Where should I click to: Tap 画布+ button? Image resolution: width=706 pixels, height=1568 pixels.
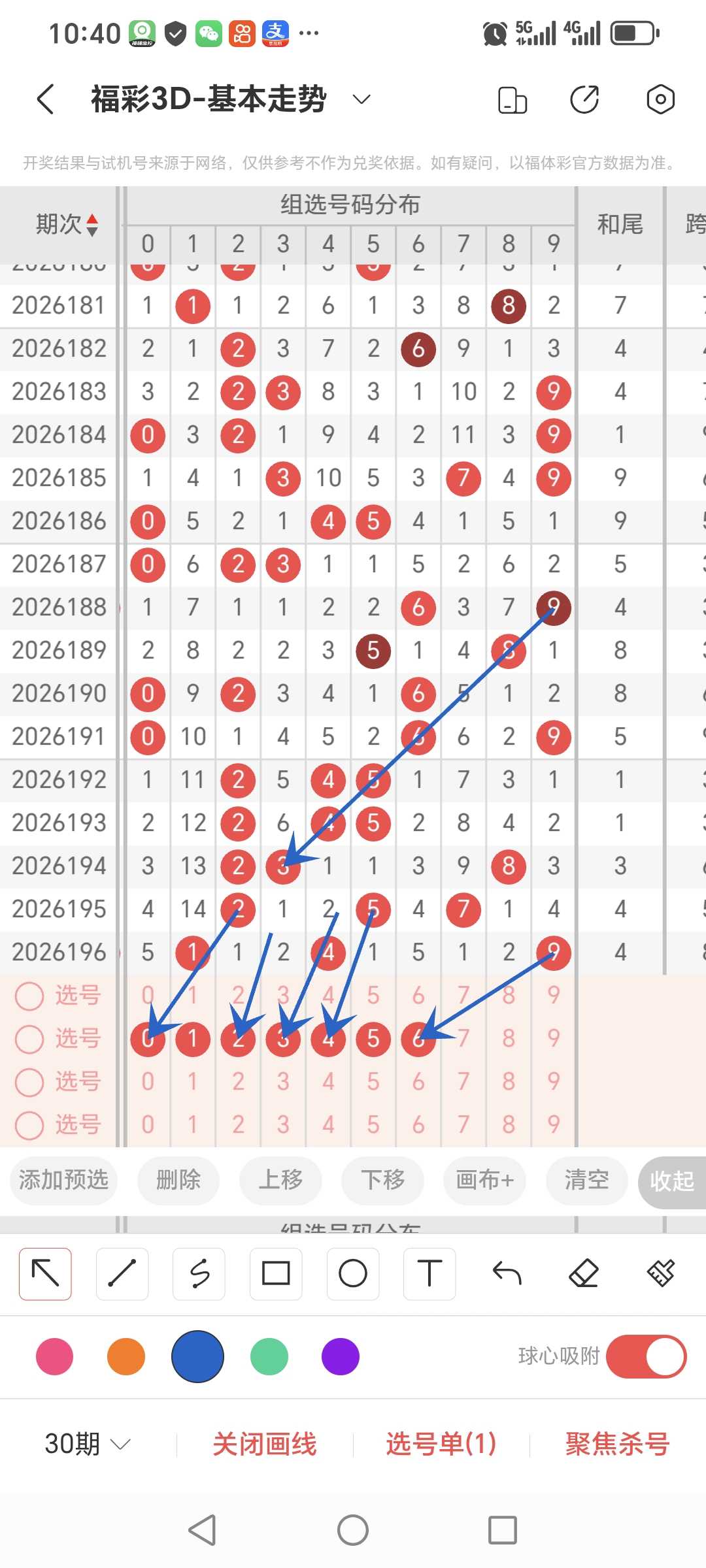click(484, 1180)
